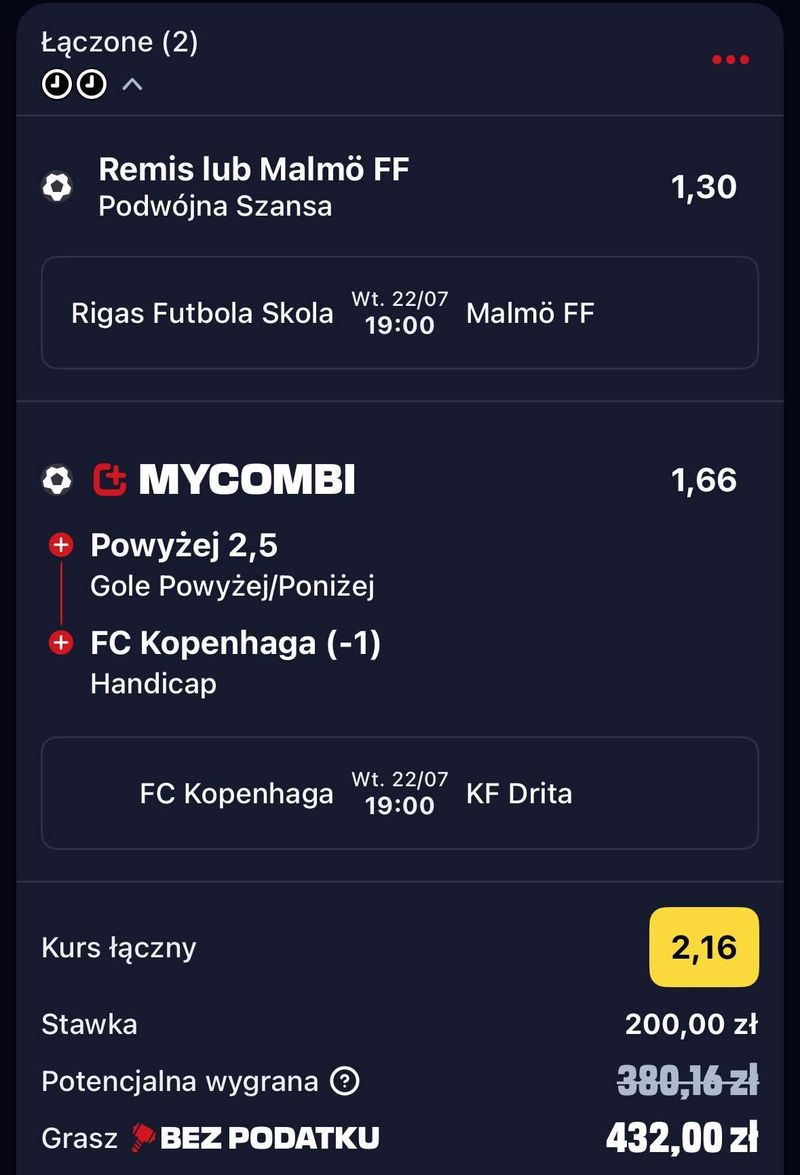This screenshot has height=1175, width=800.
Task: Show info about Potencjalna wygrana
Action: click(345, 1081)
